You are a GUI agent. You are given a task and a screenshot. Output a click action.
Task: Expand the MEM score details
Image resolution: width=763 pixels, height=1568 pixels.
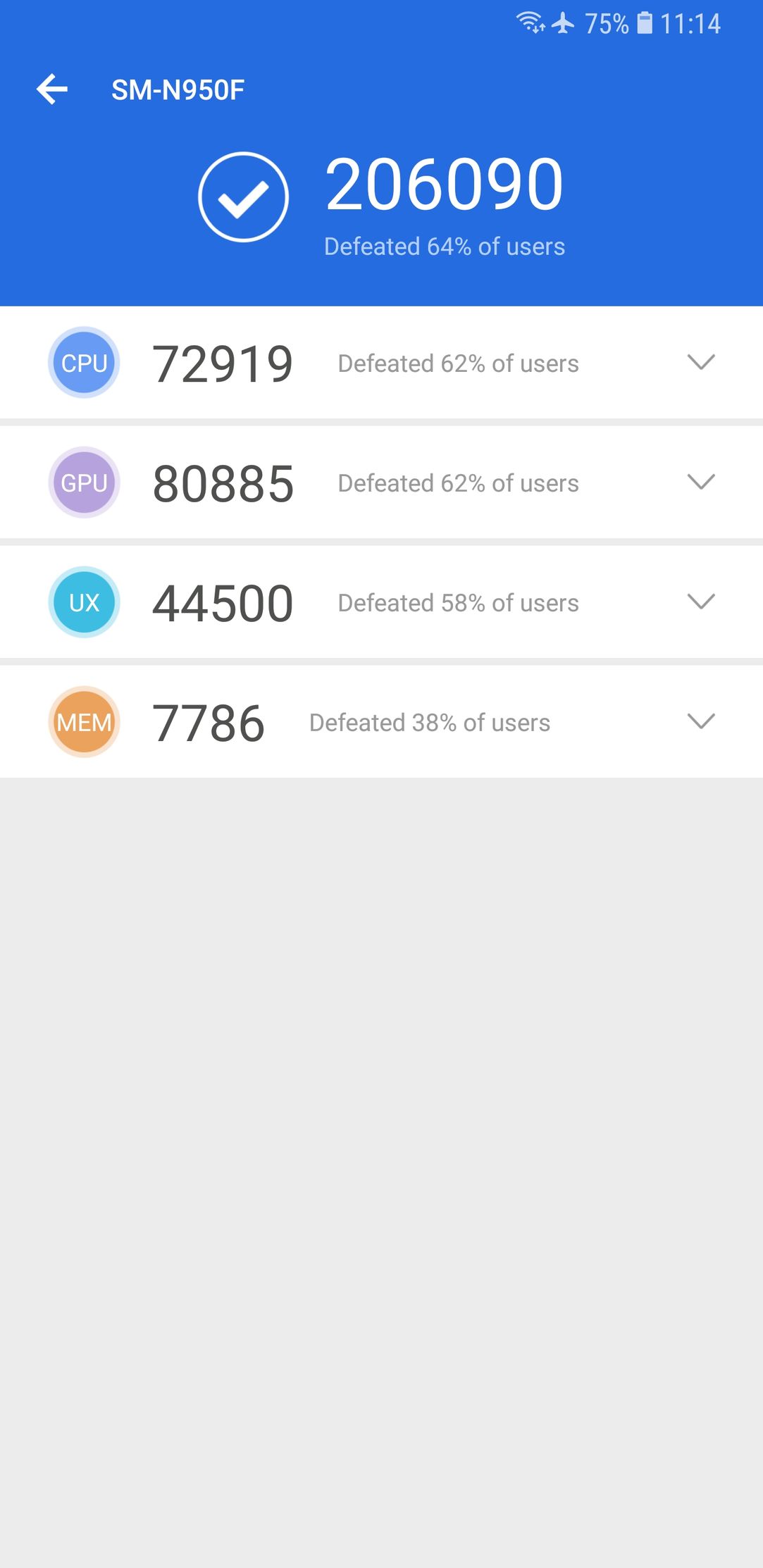click(x=701, y=721)
